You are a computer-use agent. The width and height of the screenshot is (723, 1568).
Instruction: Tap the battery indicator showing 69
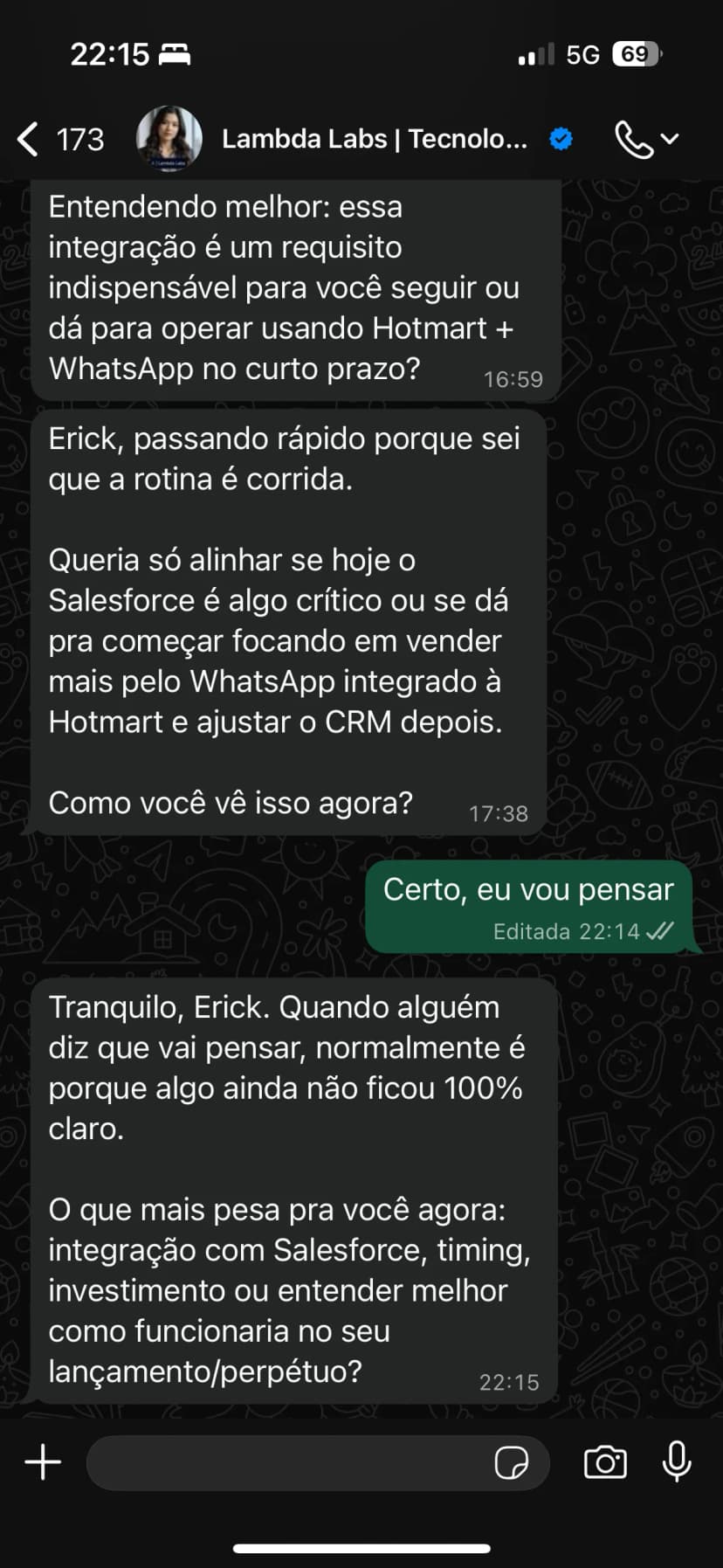click(635, 54)
